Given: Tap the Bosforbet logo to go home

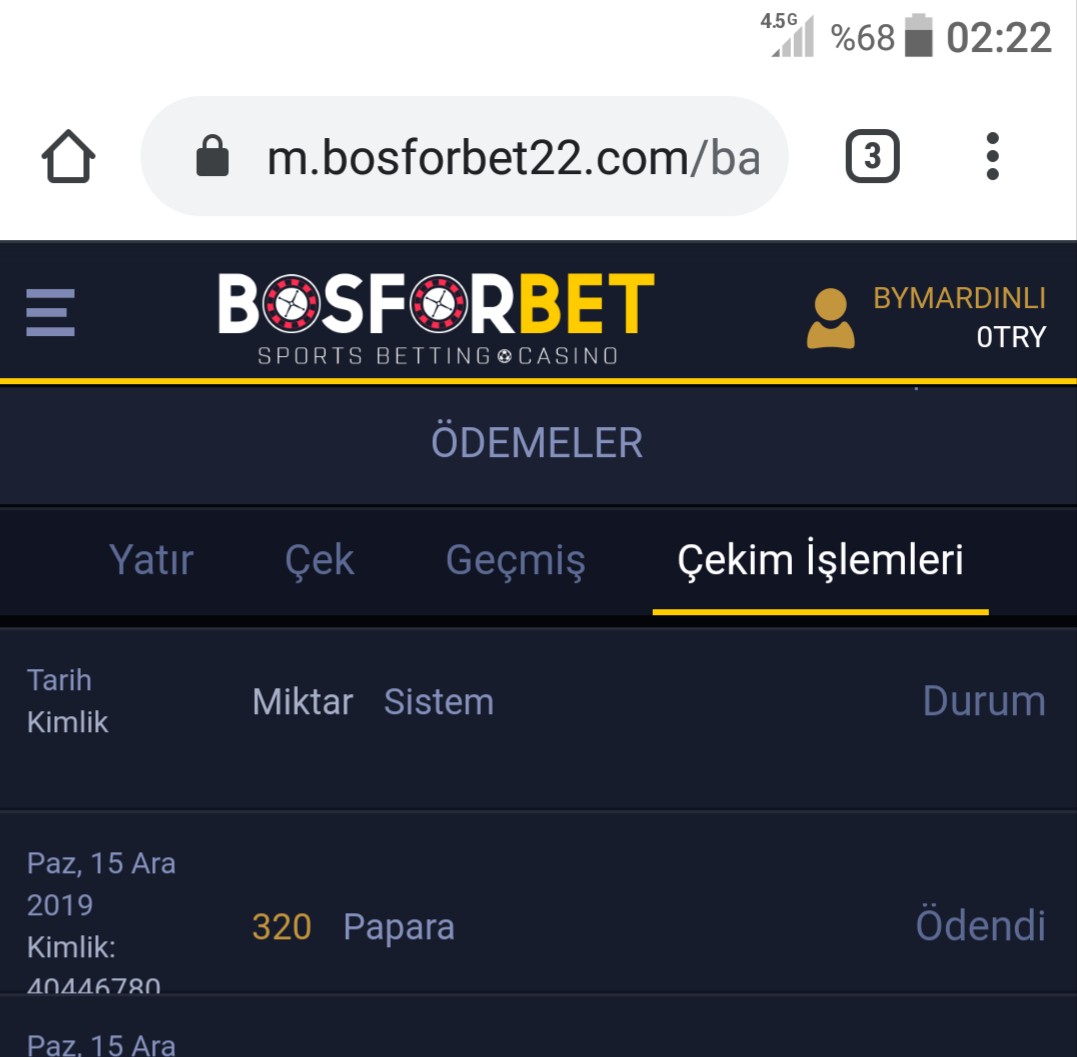Looking at the screenshot, I should coord(437,317).
